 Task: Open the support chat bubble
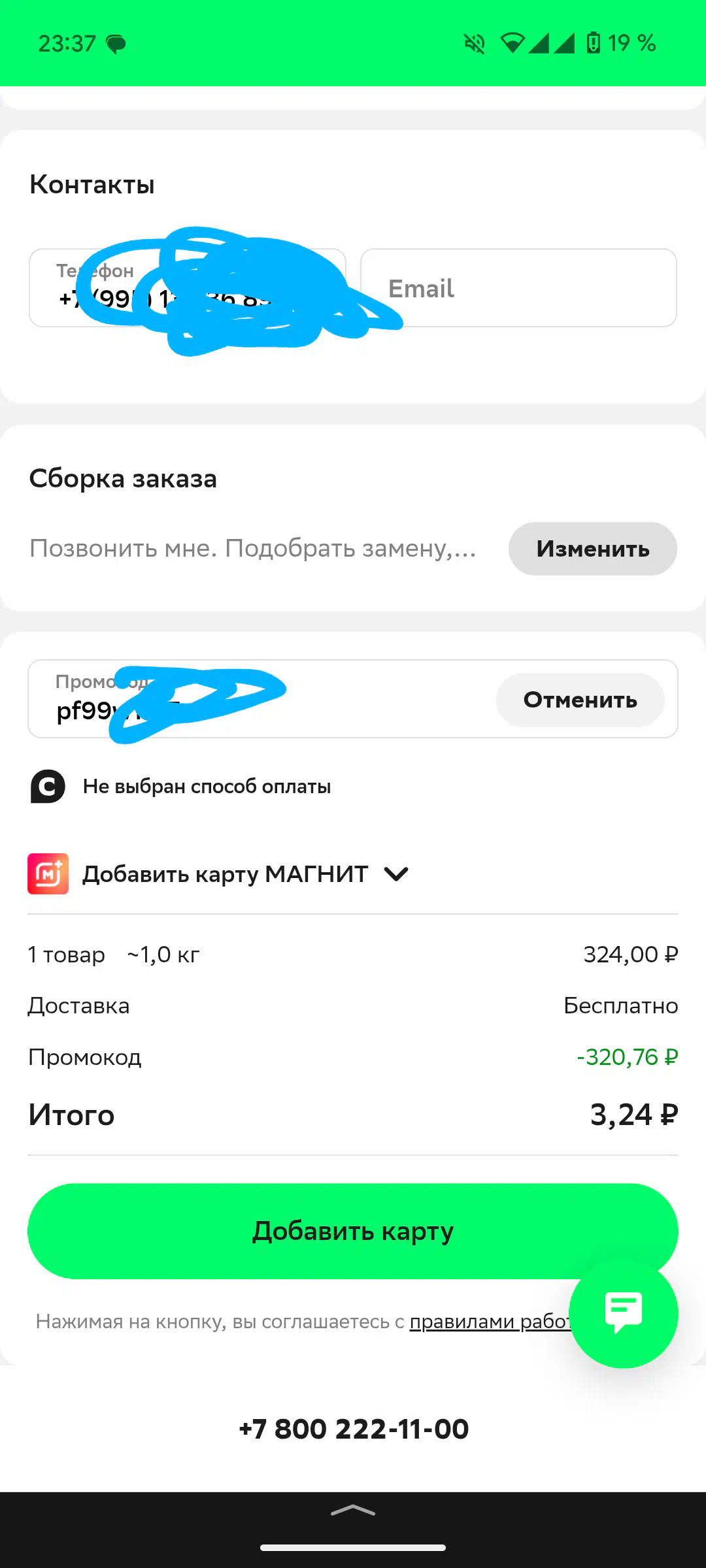(x=624, y=1313)
